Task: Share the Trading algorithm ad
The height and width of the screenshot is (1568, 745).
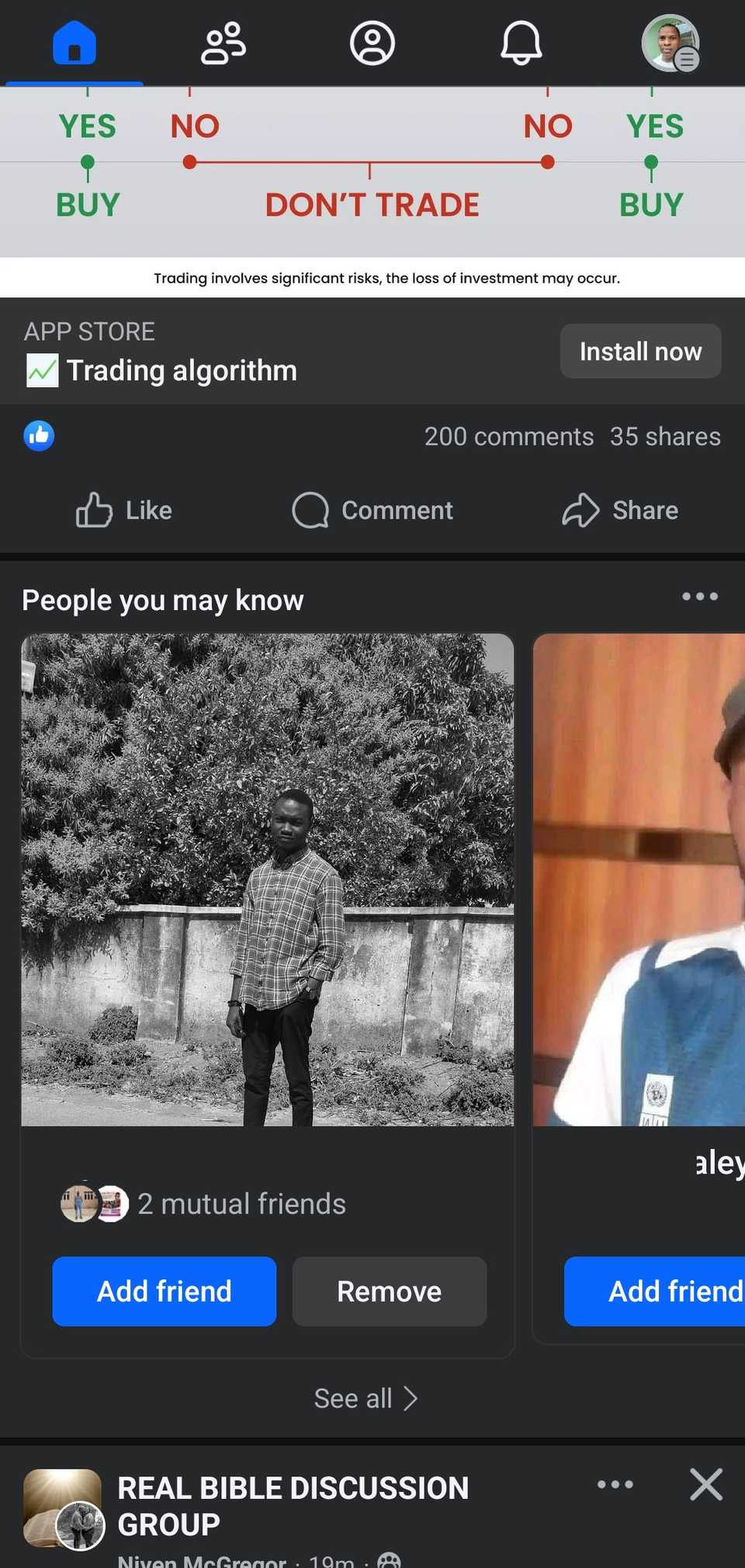Action: pos(620,511)
